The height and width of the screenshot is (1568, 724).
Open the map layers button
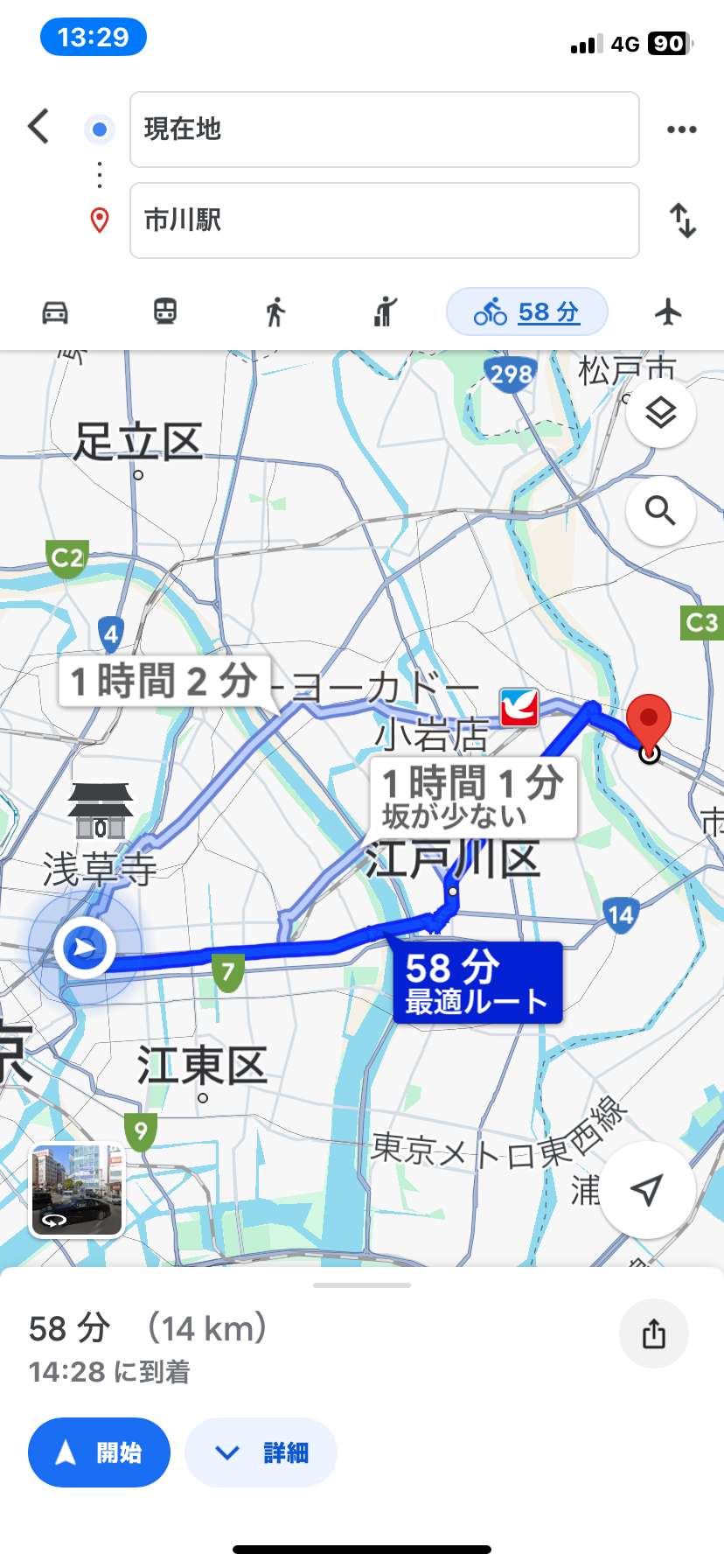661,413
